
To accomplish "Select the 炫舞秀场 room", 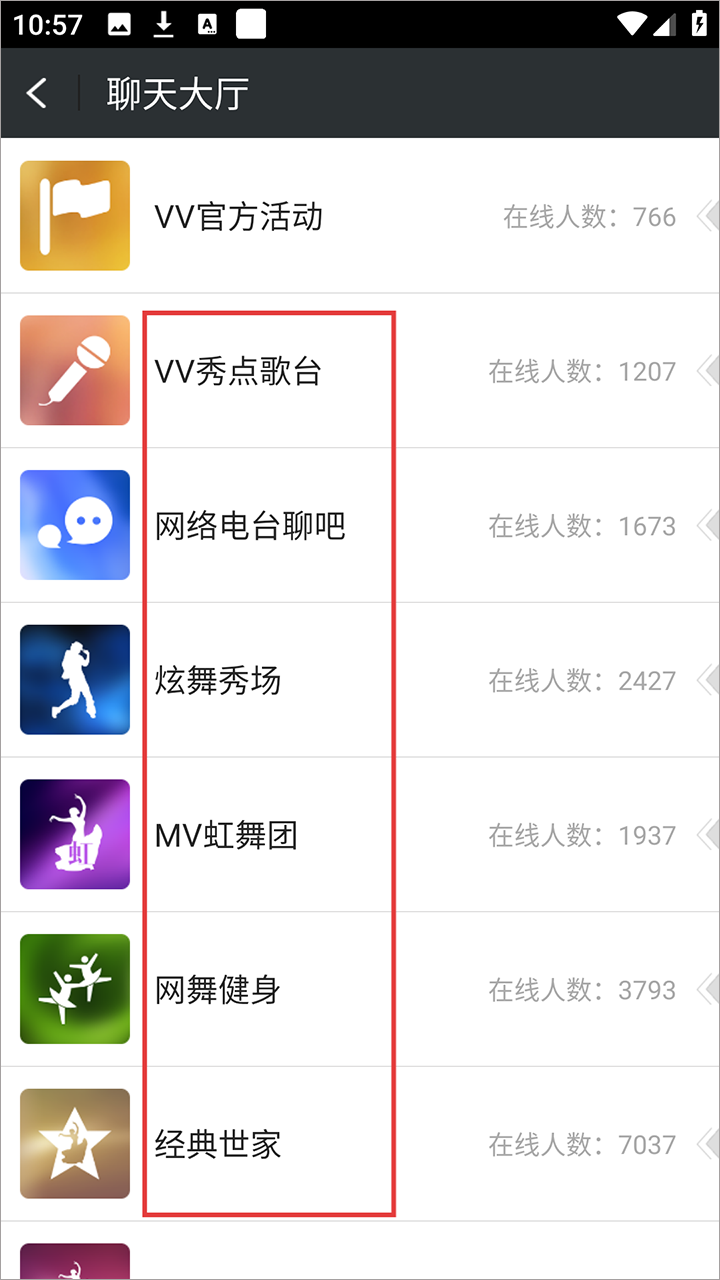I will 218,681.
